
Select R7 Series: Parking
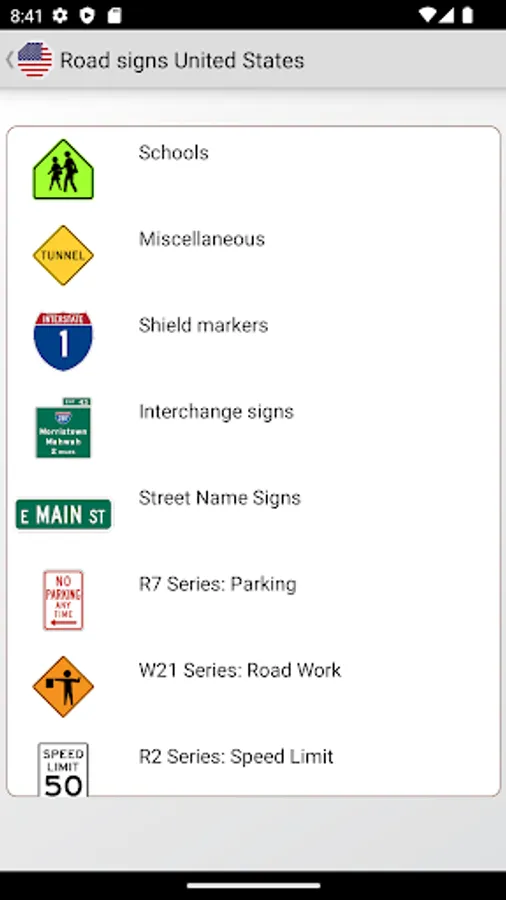click(253, 600)
